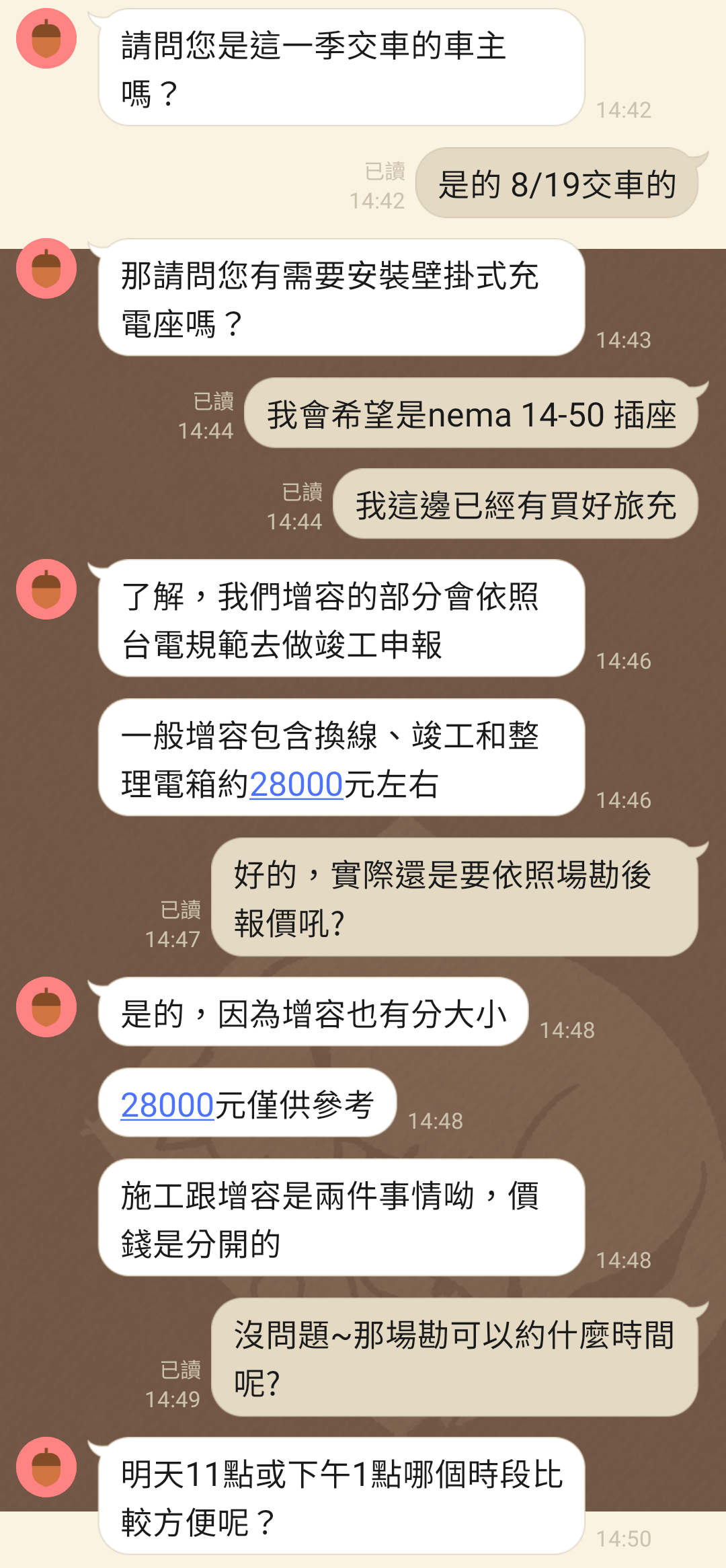Tap the 28000 link in the 換線、竣工 message
The width and height of the screenshot is (726, 1568).
[x=296, y=784]
